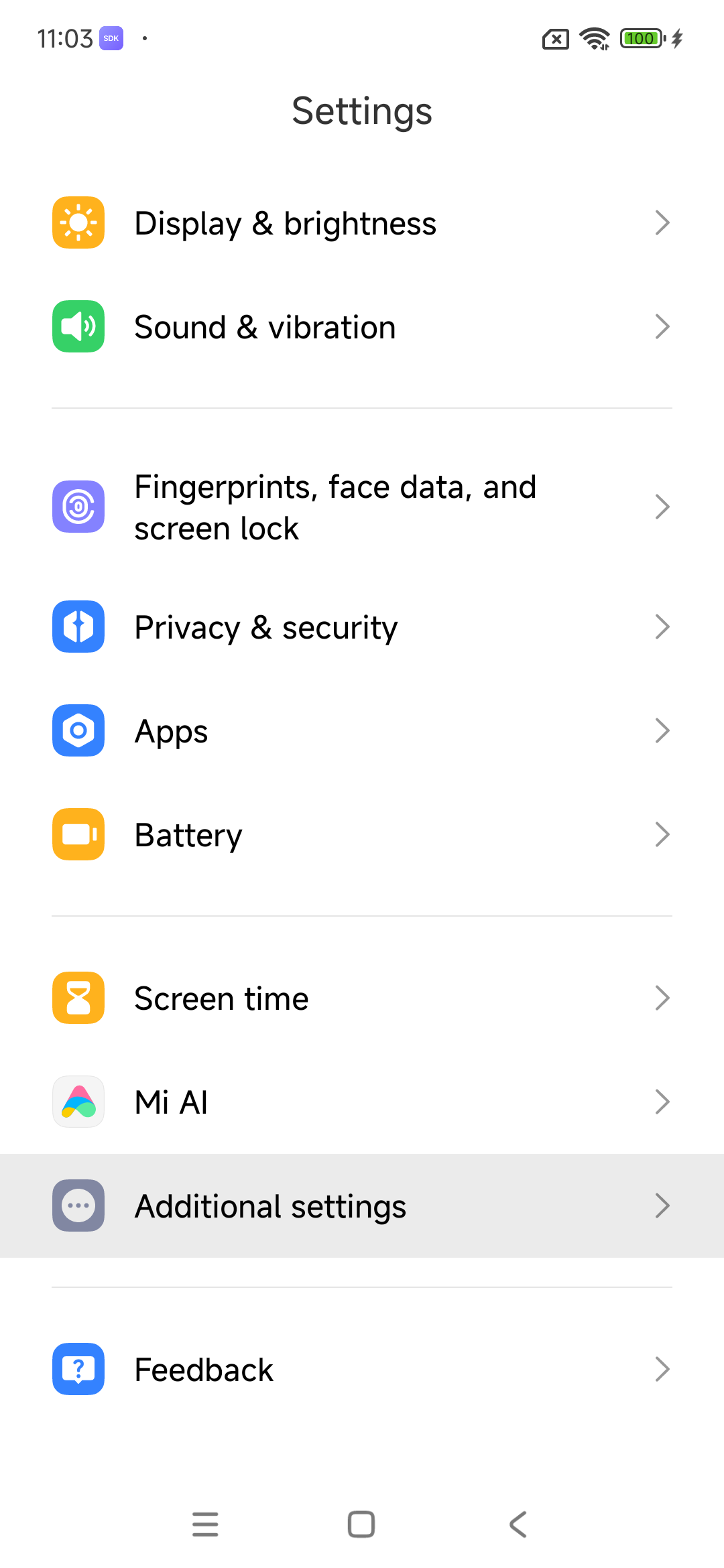View Screen time settings

click(362, 998)
